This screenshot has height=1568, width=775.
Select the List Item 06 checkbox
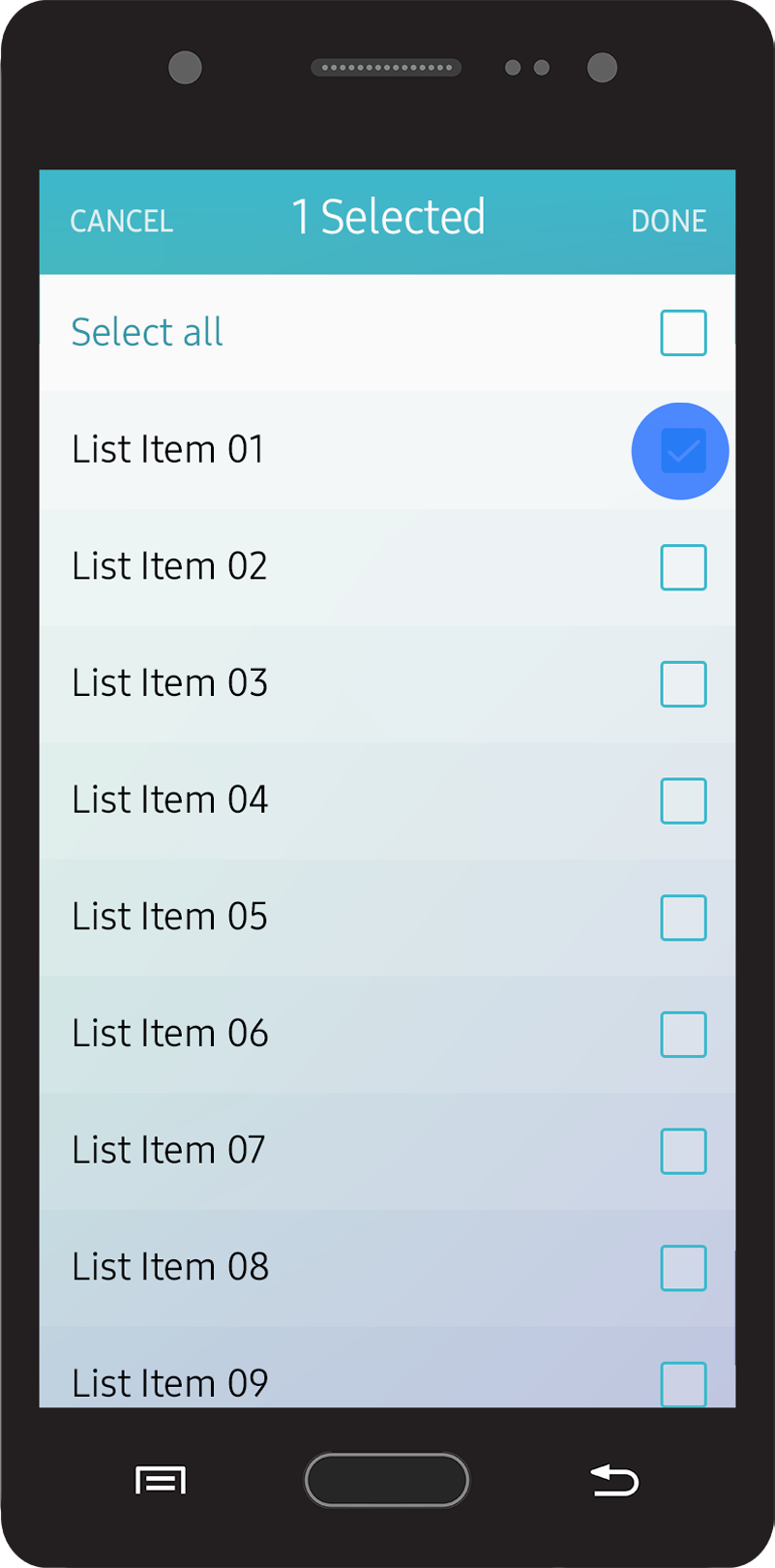coord(683,1034)
